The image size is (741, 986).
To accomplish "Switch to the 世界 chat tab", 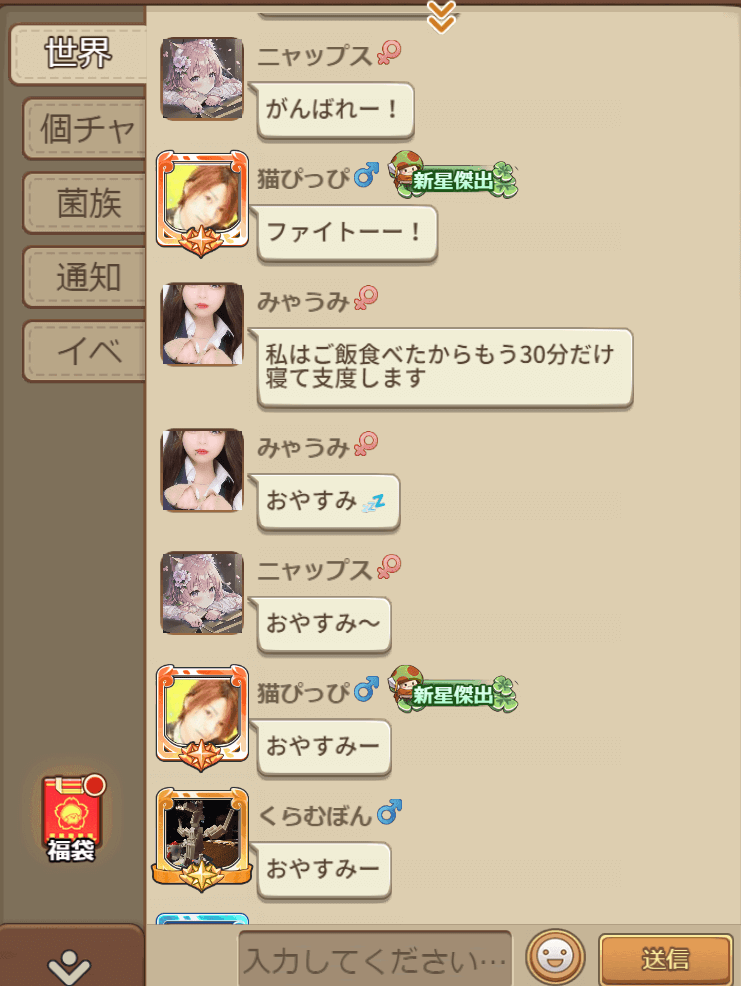I will [x=78, y=53].
